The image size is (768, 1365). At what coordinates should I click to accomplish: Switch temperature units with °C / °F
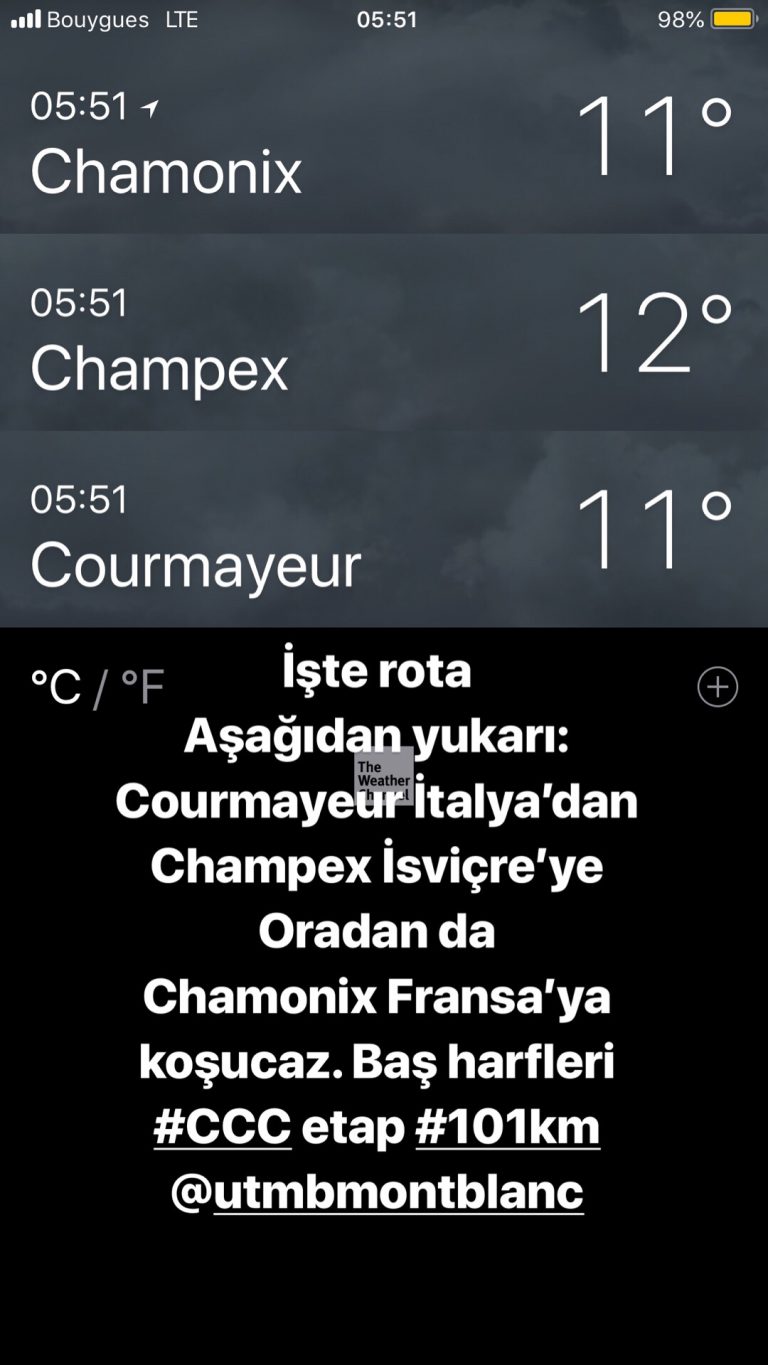[x=97, y=688]
